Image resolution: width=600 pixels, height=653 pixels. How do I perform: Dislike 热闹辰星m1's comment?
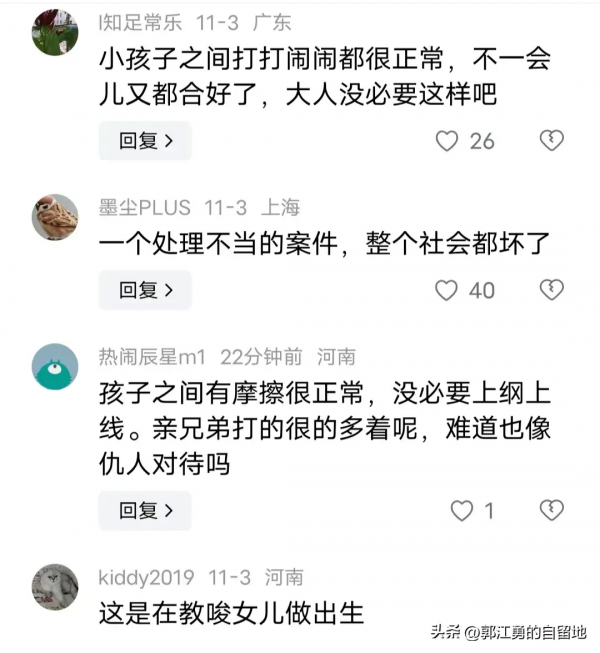(552, 510)
